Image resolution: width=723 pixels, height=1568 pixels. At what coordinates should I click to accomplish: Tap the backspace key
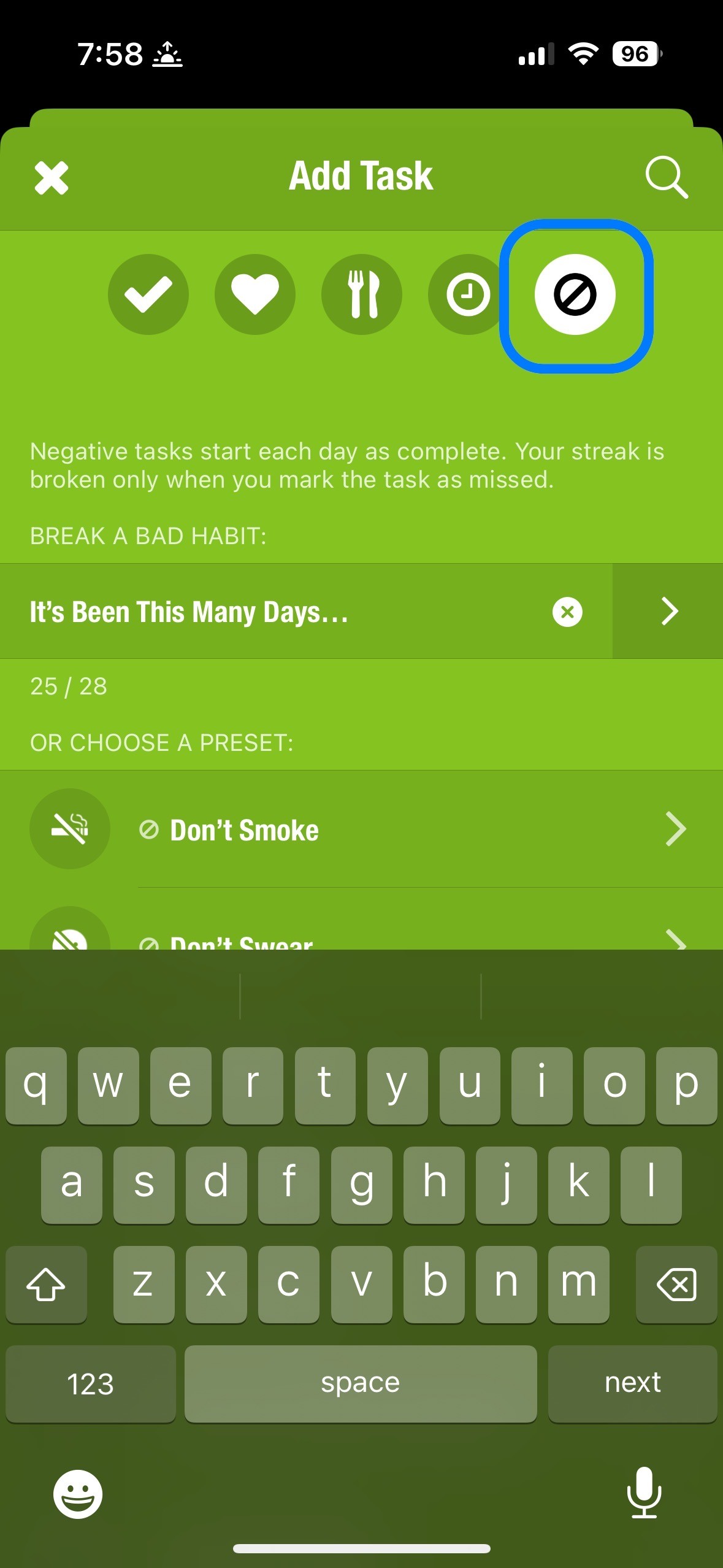(x=676, y=1284)
